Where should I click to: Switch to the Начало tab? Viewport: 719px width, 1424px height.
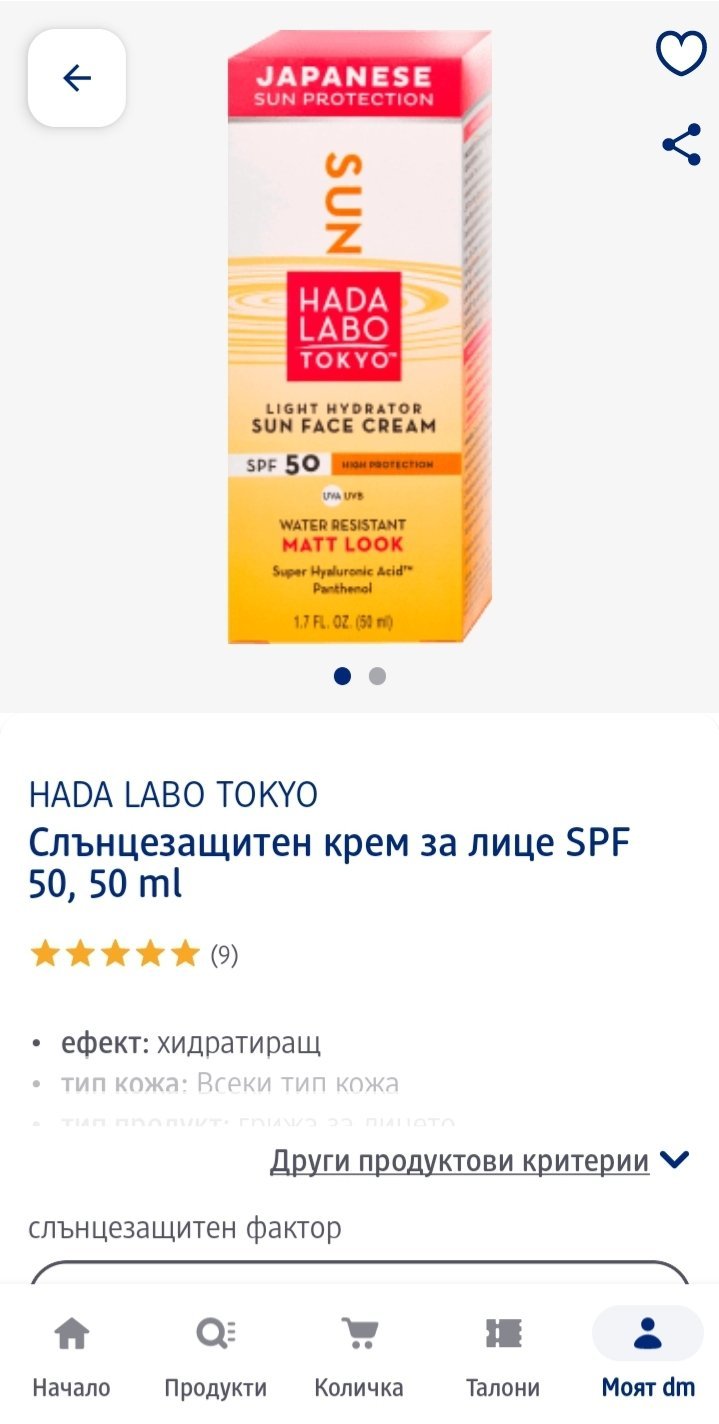coord(71,1355)
